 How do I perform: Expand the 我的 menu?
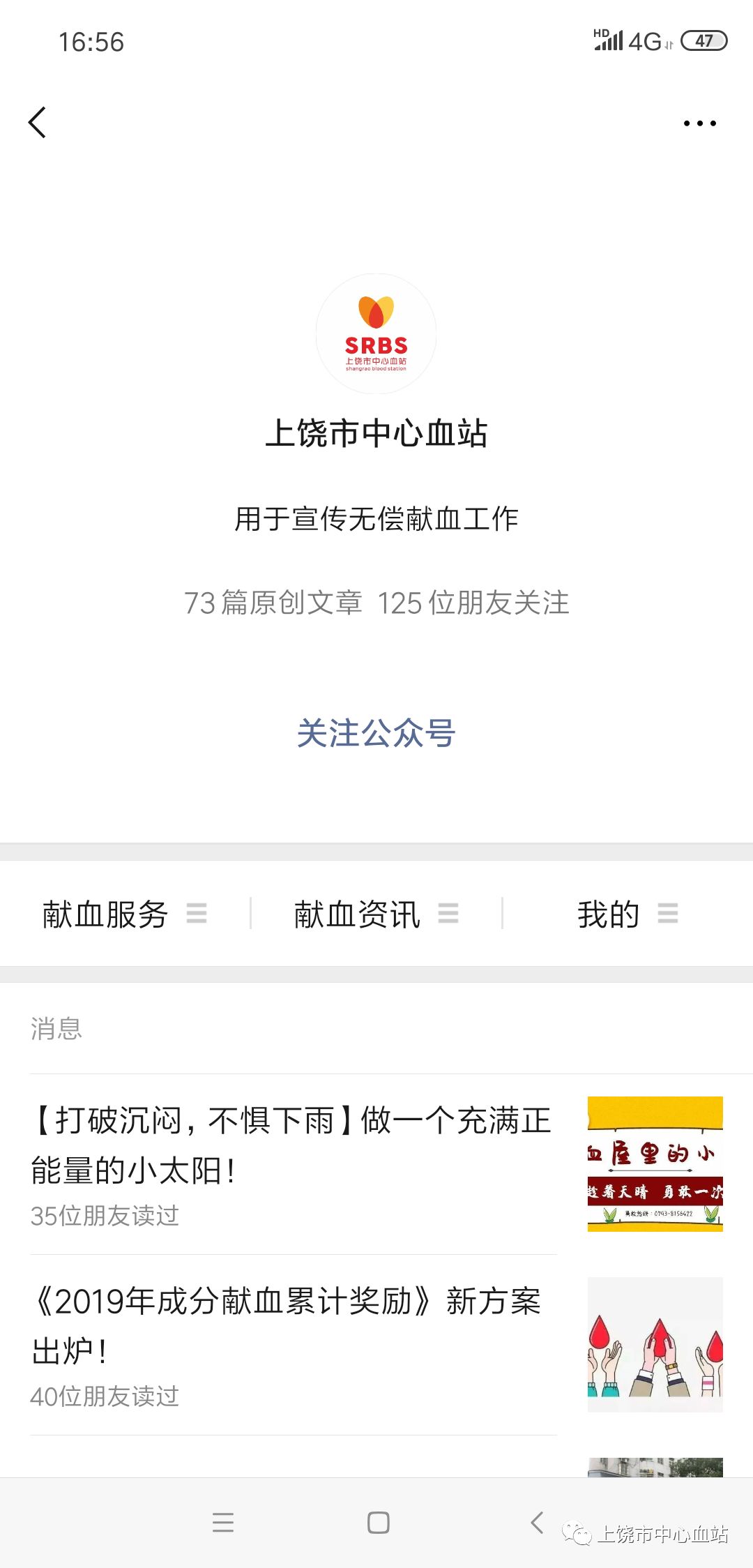tap(627, 914)
